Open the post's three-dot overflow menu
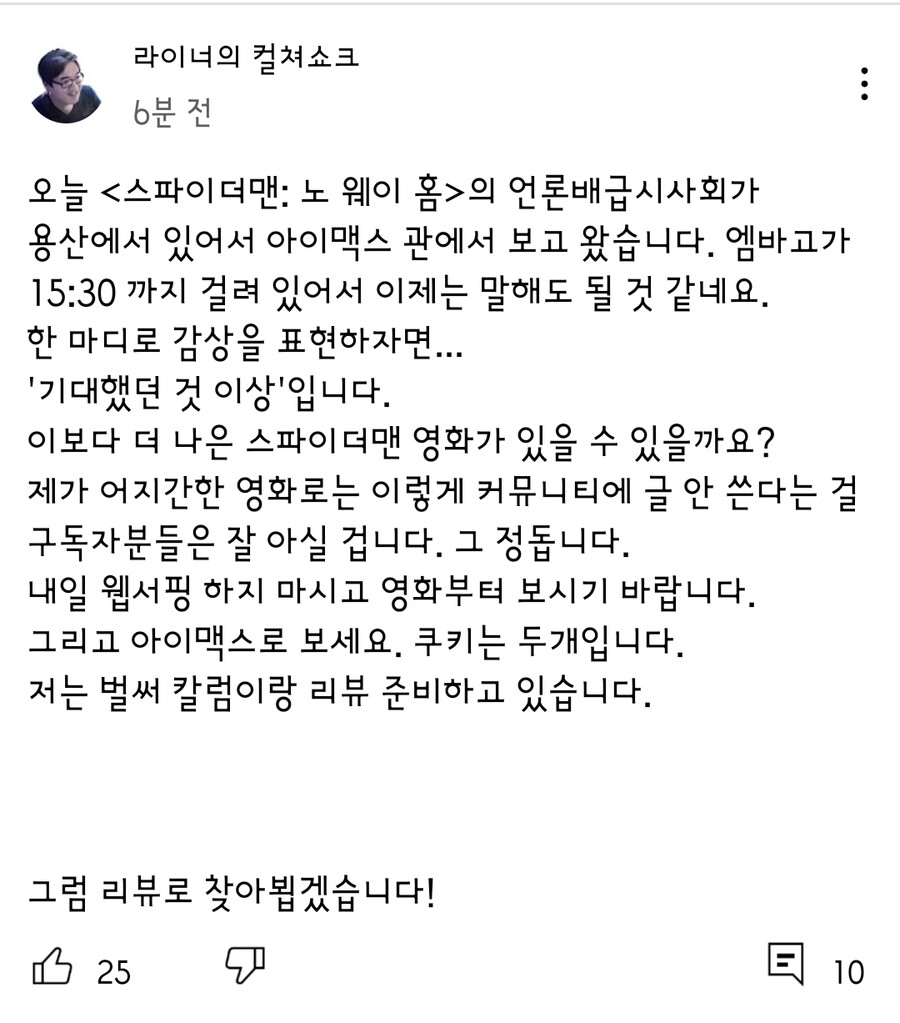Viewport: 900px width, 1023px height. coord(864,84)
